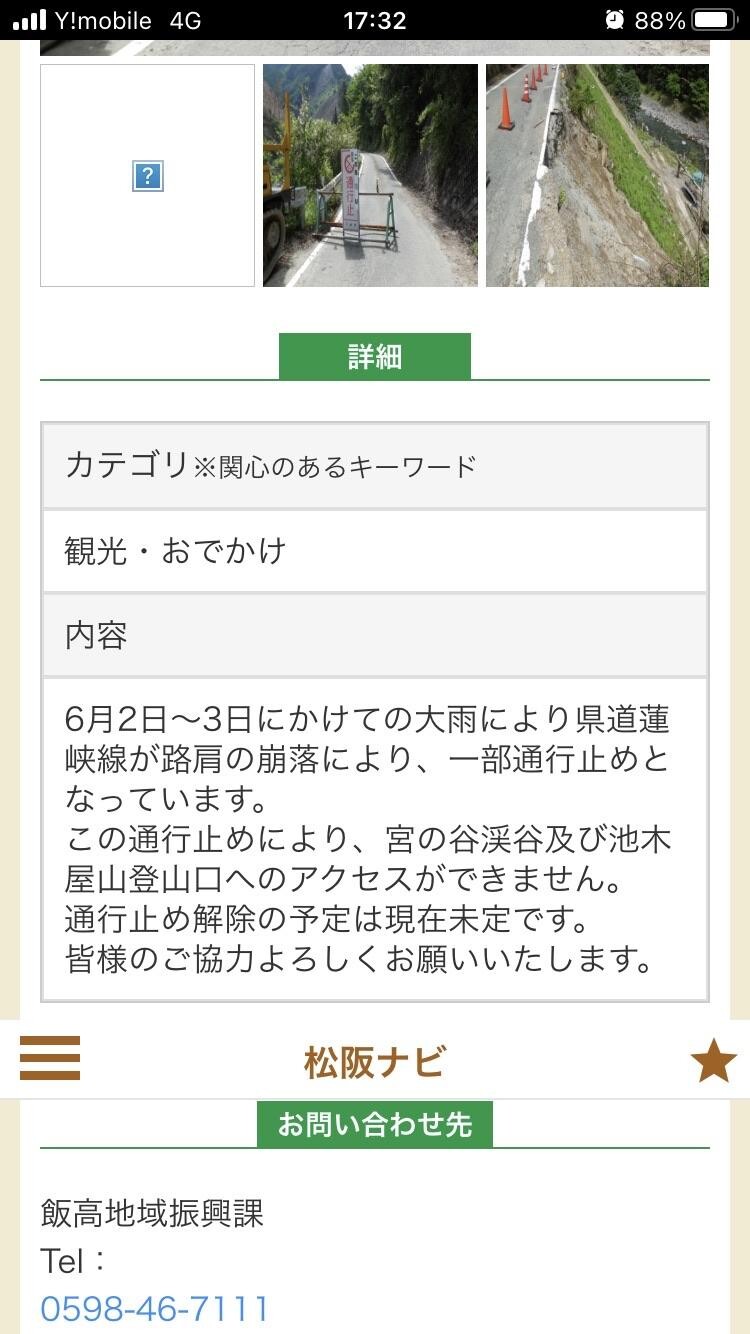Tap the 内容 table header row
The width and height of the screenshot is (750, 1334).
pos(375,634)
